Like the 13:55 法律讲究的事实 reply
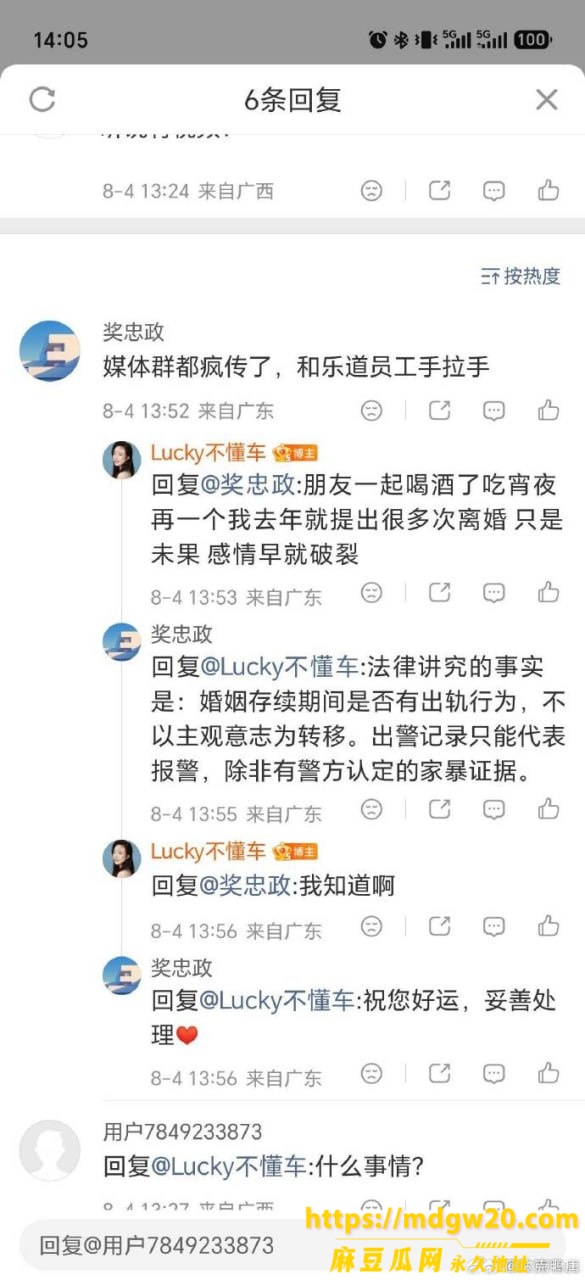Screen dimensions: 585x1280 548,808
